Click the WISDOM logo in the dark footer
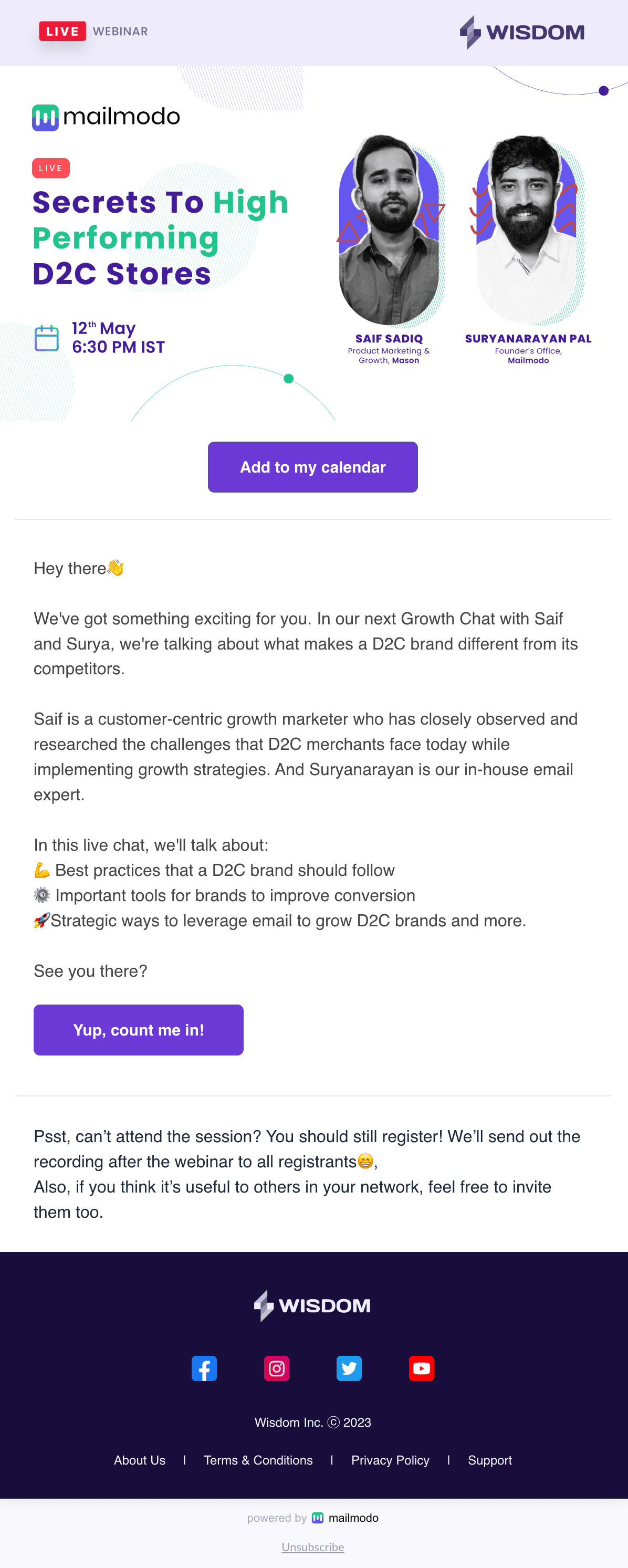Image resolution: width=628 pixels, height=1568 pixels. point(312,1304)
